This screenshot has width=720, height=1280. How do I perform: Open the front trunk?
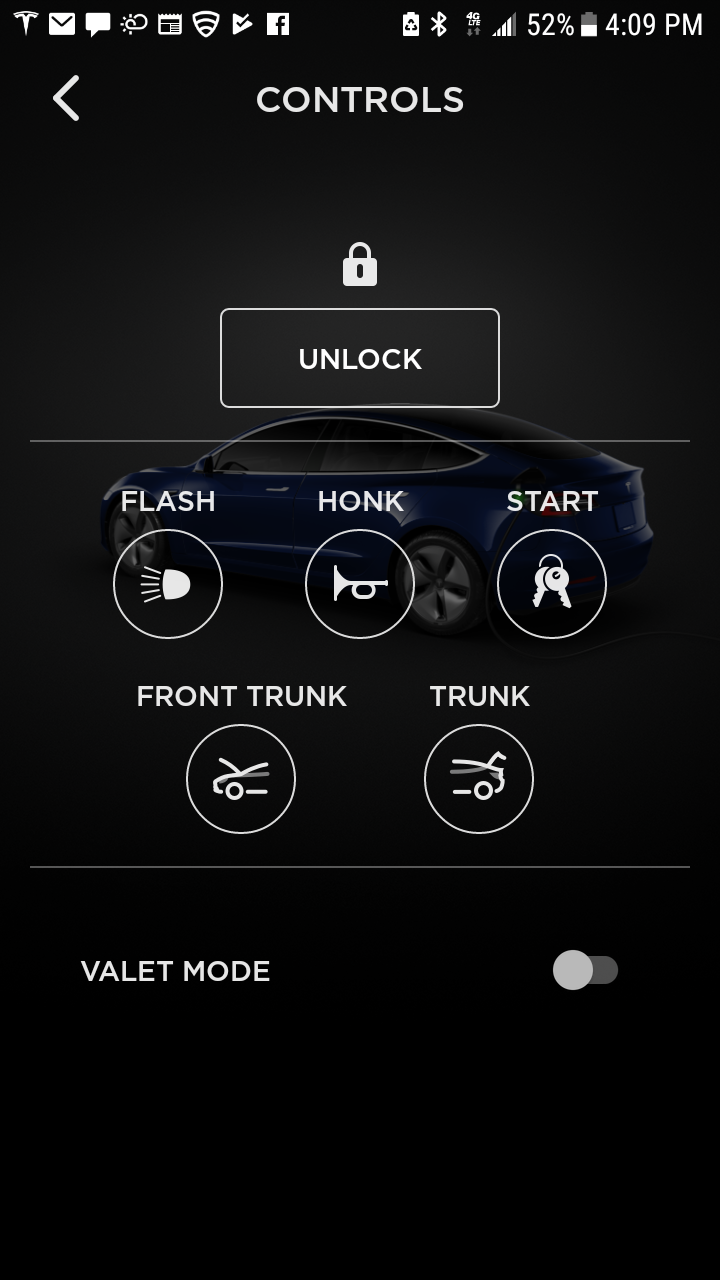tap(241, 779)
